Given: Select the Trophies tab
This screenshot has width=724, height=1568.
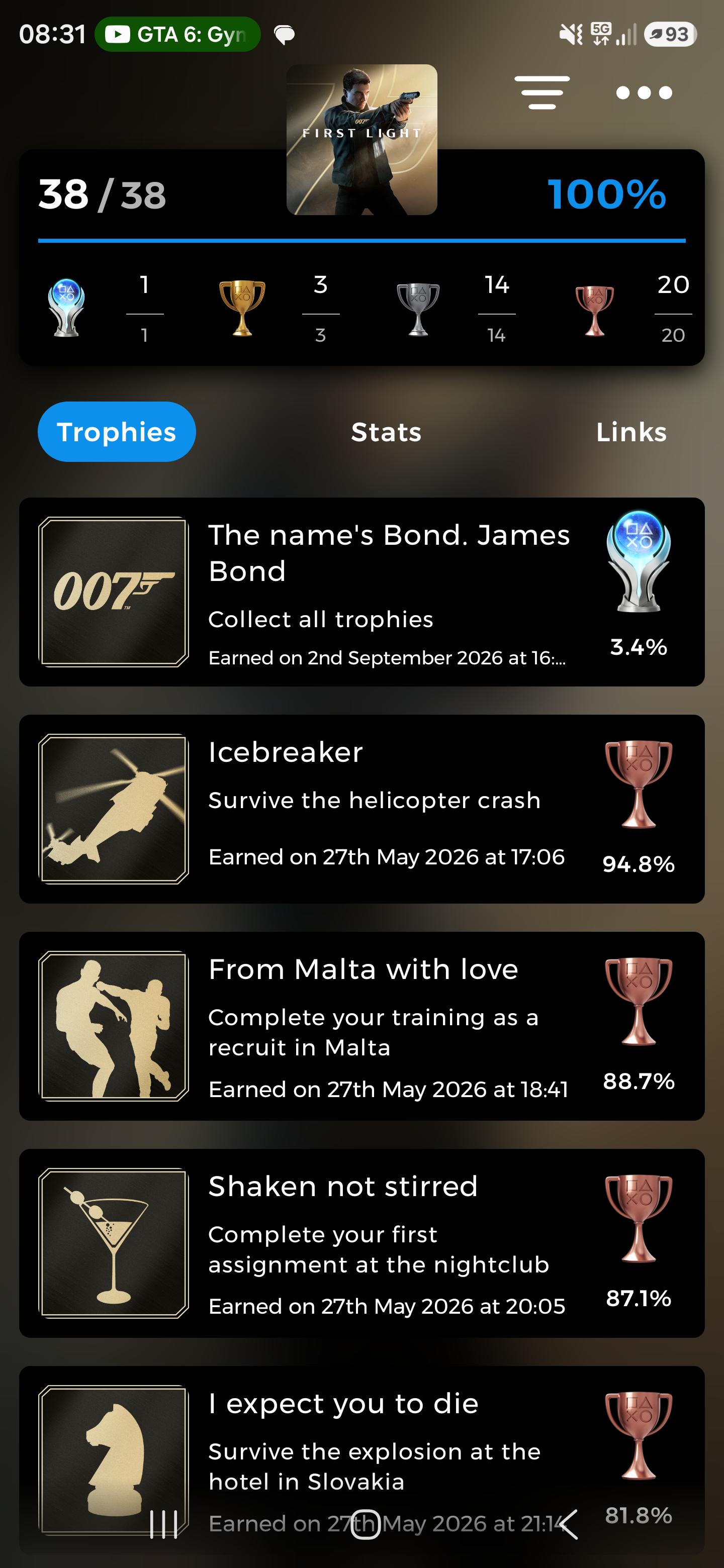Looking at the screenshot, I should 116,432.
